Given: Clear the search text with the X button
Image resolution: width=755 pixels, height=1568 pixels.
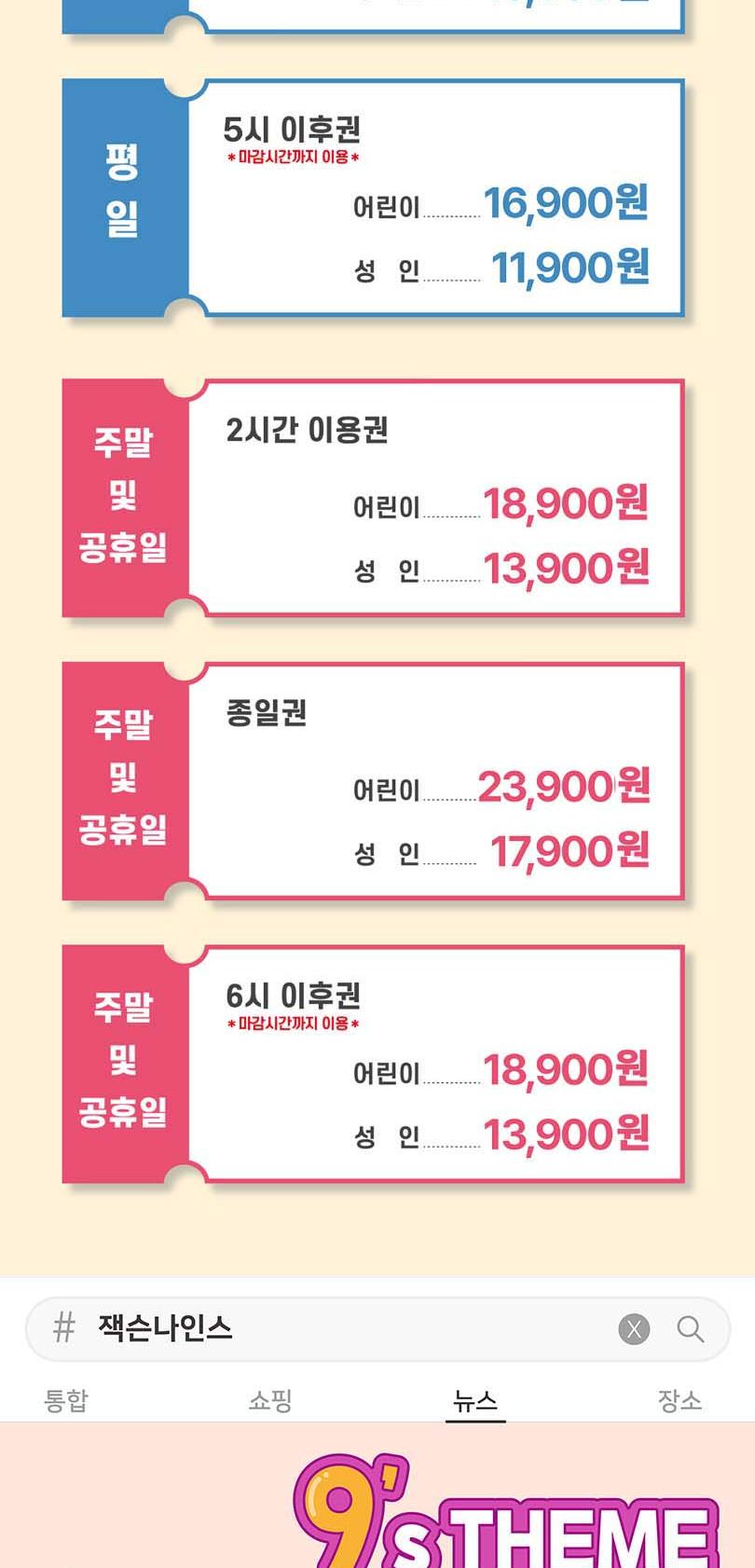Looking at the screenshot, I should (634, 1328).
